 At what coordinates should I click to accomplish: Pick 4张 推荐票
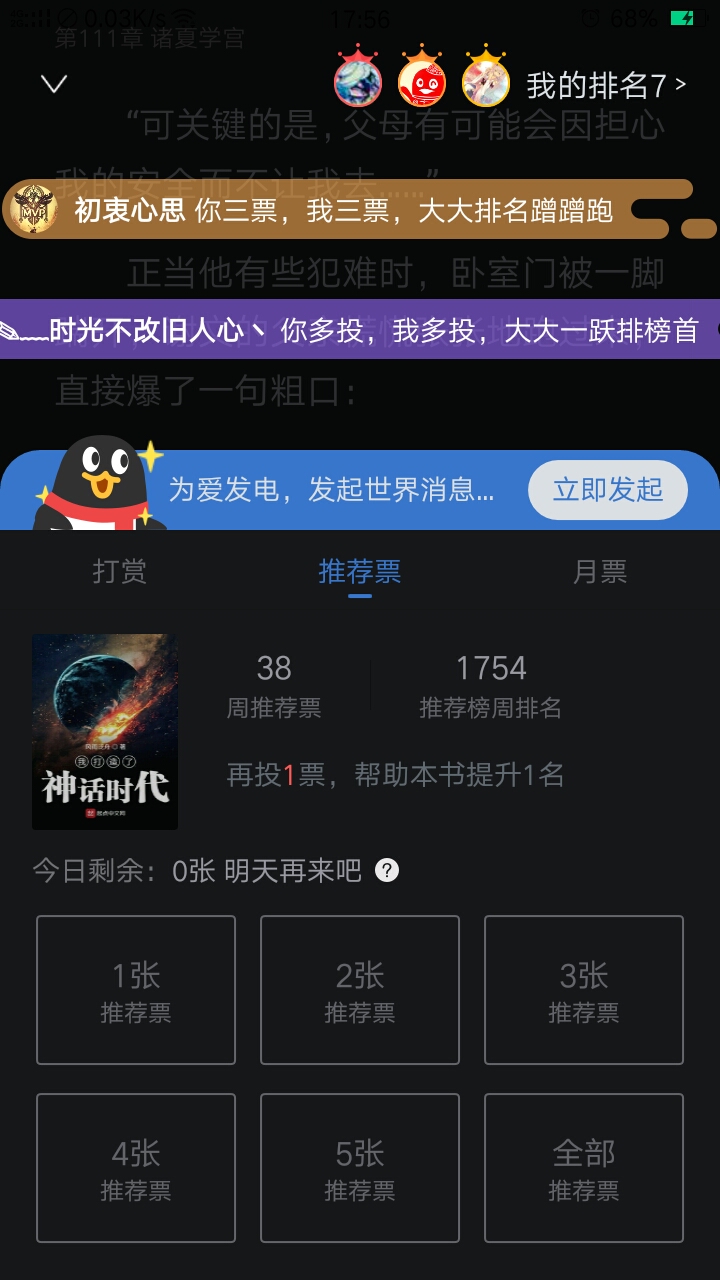(136, 1168)
